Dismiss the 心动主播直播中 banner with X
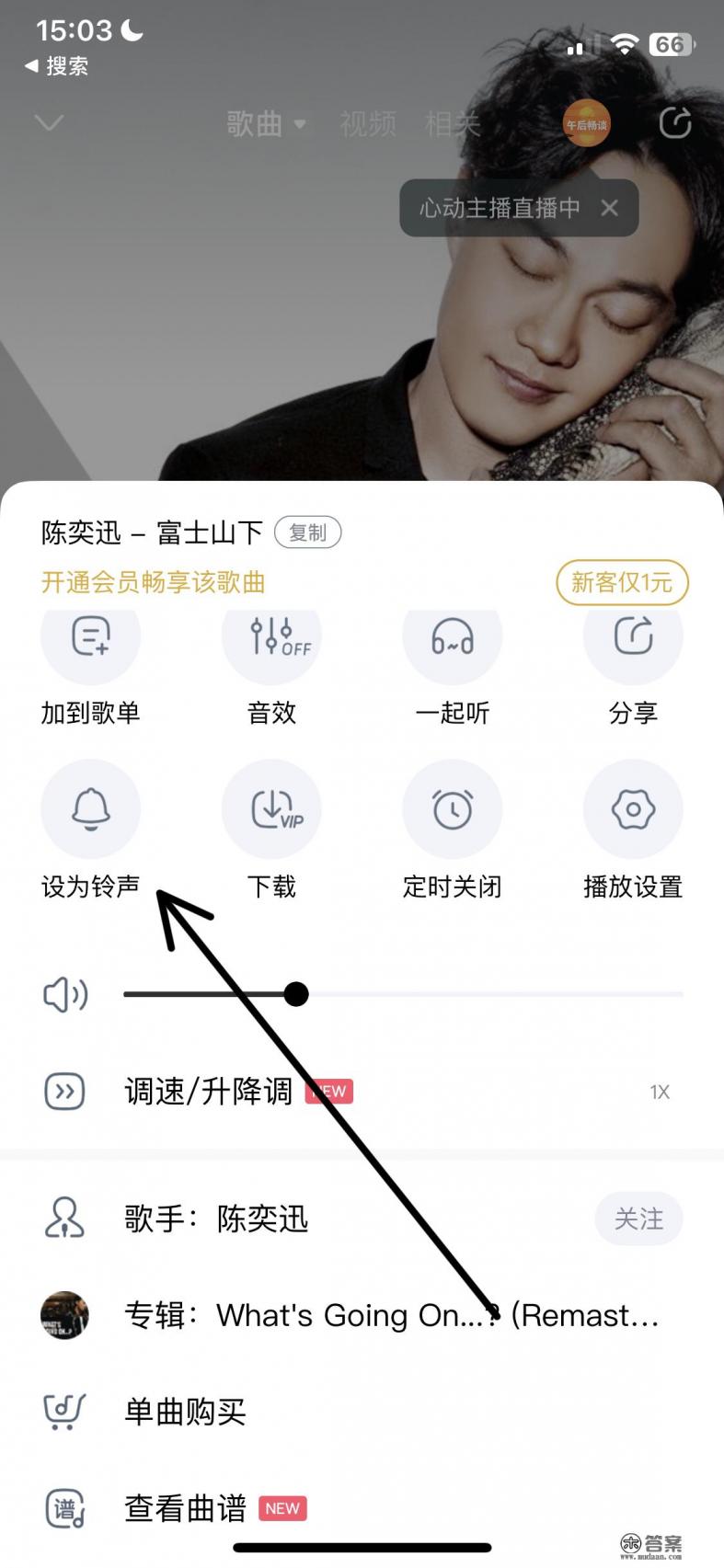 (x=610, y=208)
